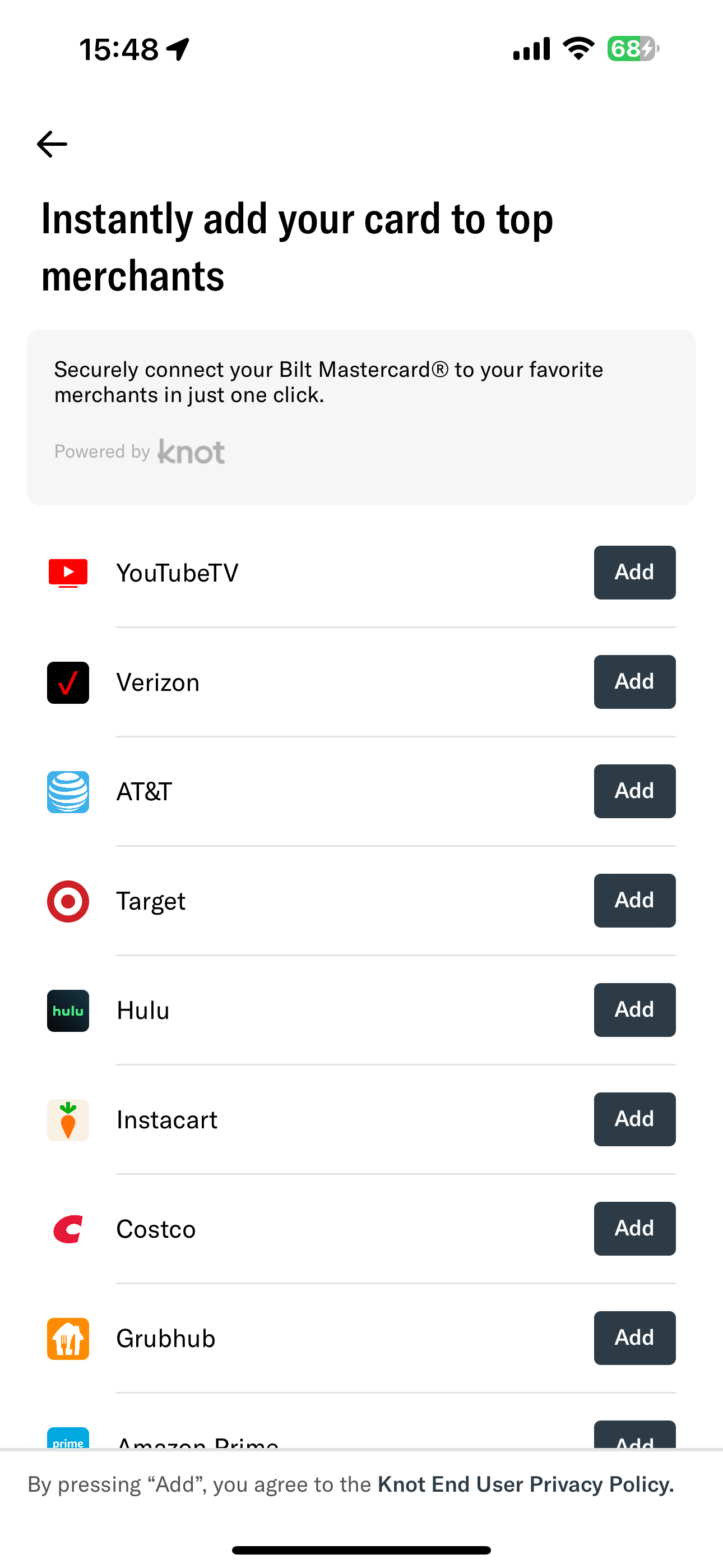Hit Add beside Grubhub
This screenshot has height=1568, width=723.
(x=634, y=1338)
